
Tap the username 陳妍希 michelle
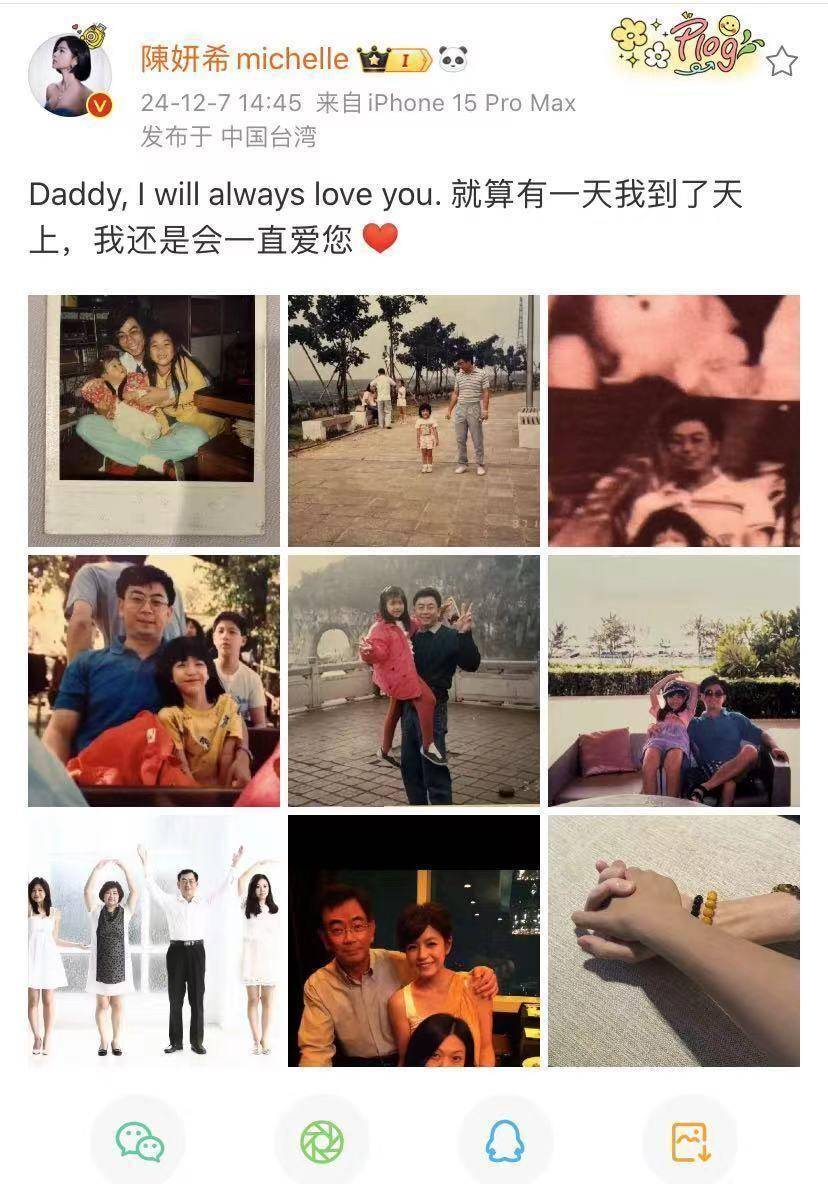(244, 59)
